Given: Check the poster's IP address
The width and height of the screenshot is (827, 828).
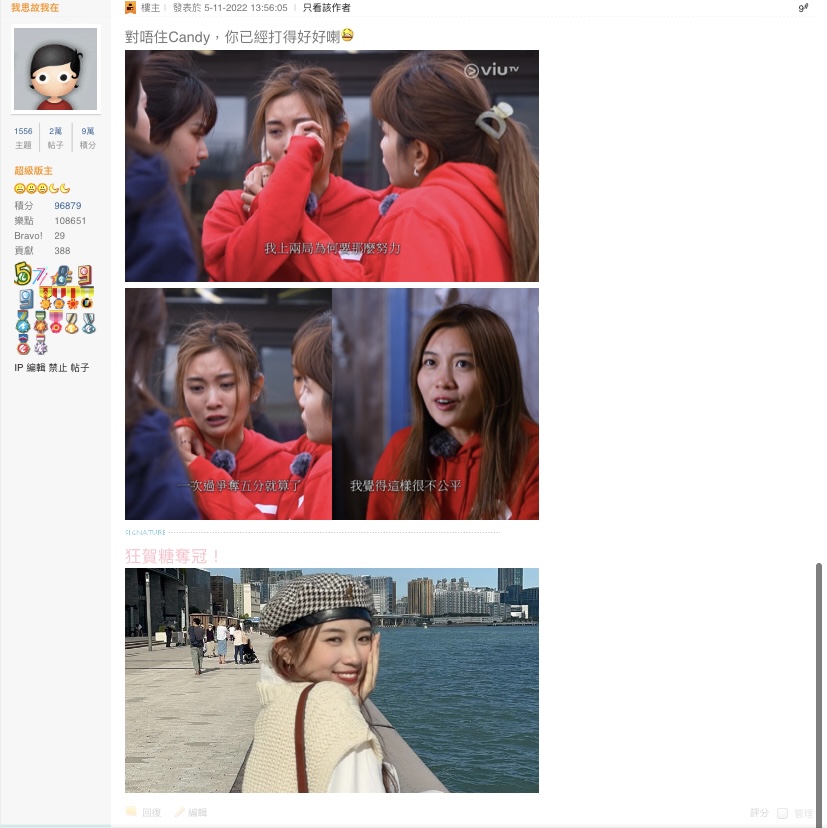Looking at the screenshot, I should tap(18, 368).
